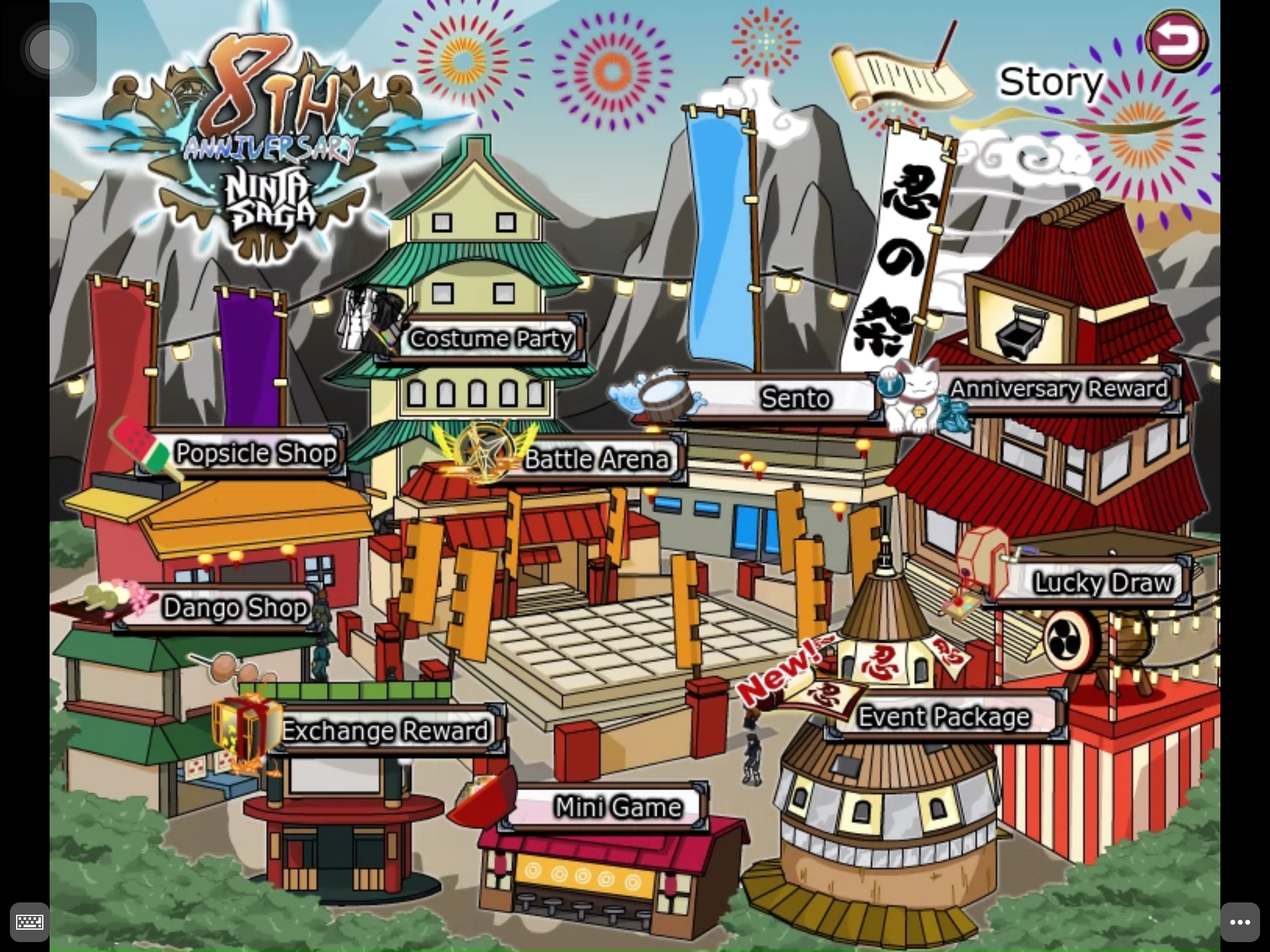The image size is (1270, 952).
Task: Tap the floating assistive touch circle
Action: pos(50,49)
